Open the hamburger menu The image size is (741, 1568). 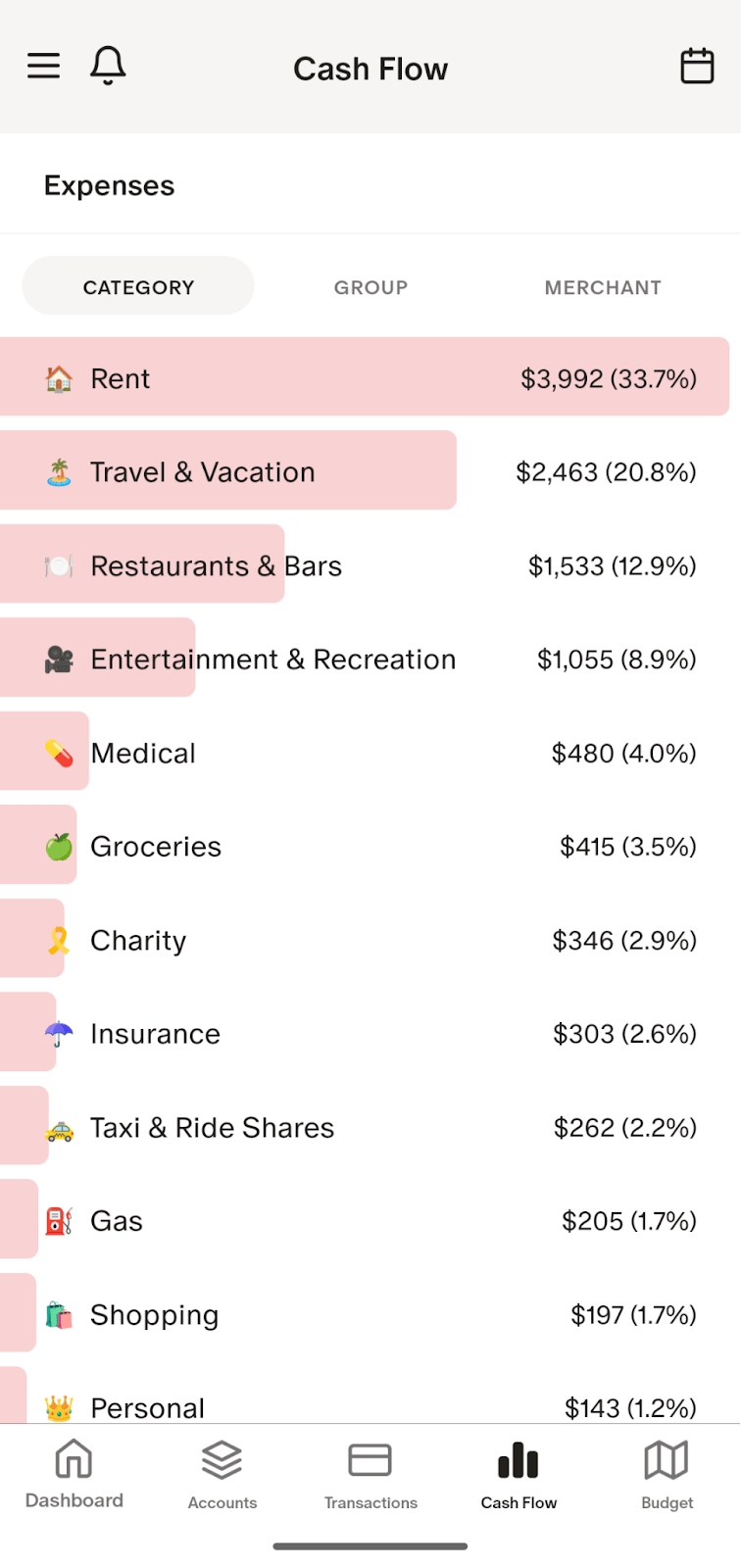click(43, 66)
